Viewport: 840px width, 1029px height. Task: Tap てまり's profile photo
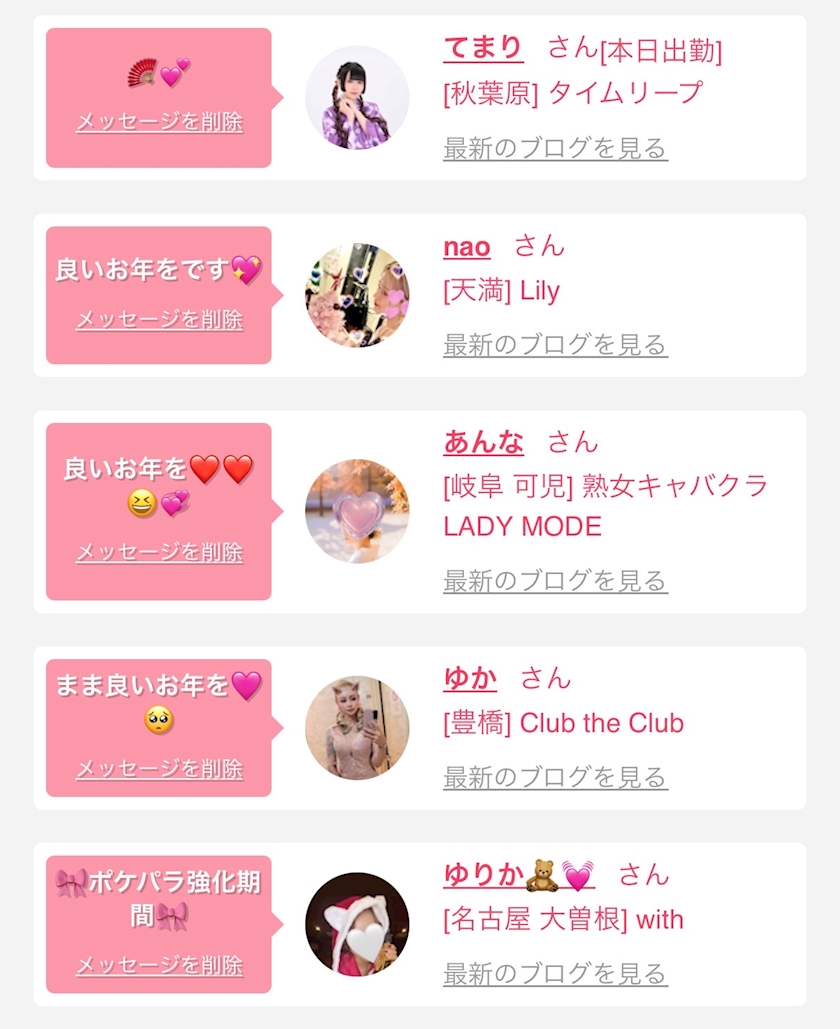[357, 98]
